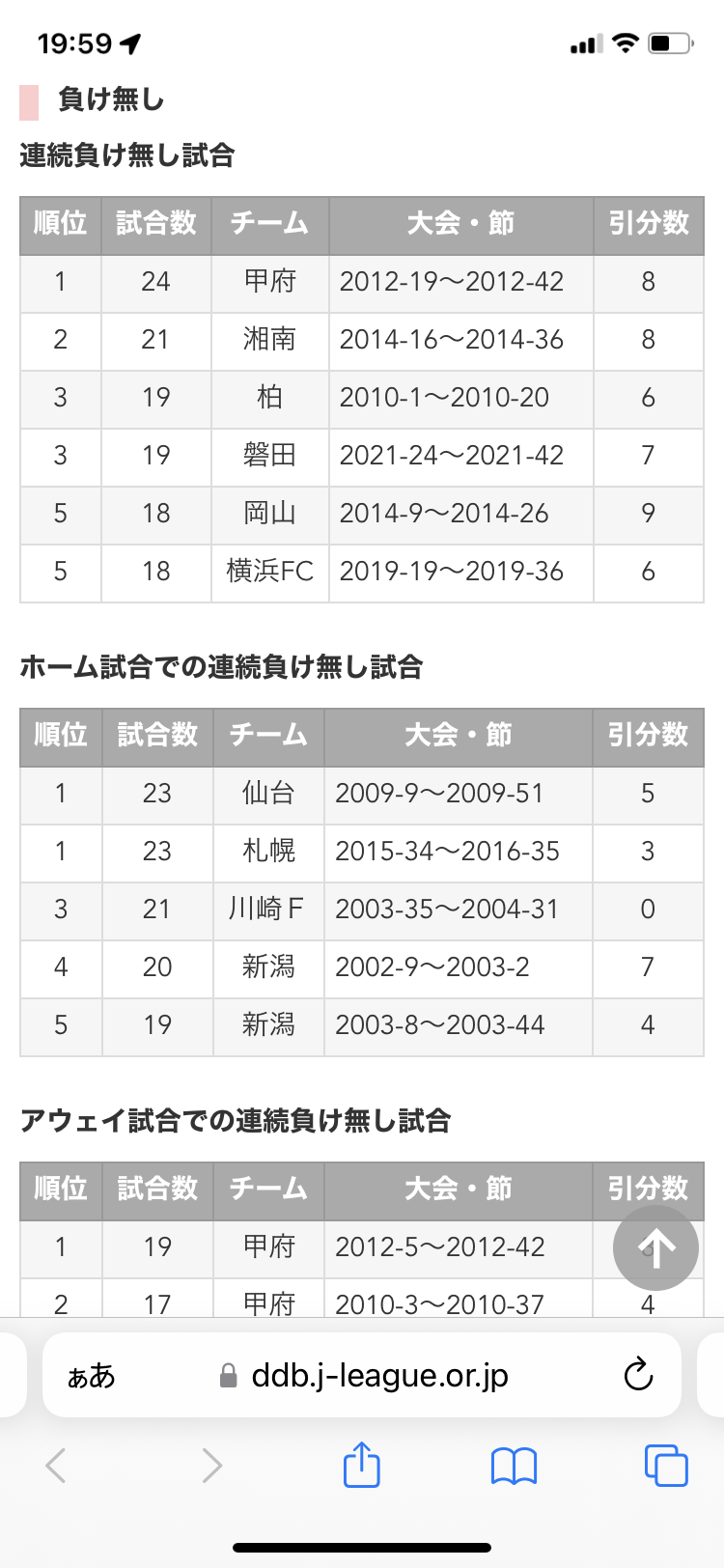
Task: Tap the scroll-to-top arrow button
Action: tap(655, 1247)
